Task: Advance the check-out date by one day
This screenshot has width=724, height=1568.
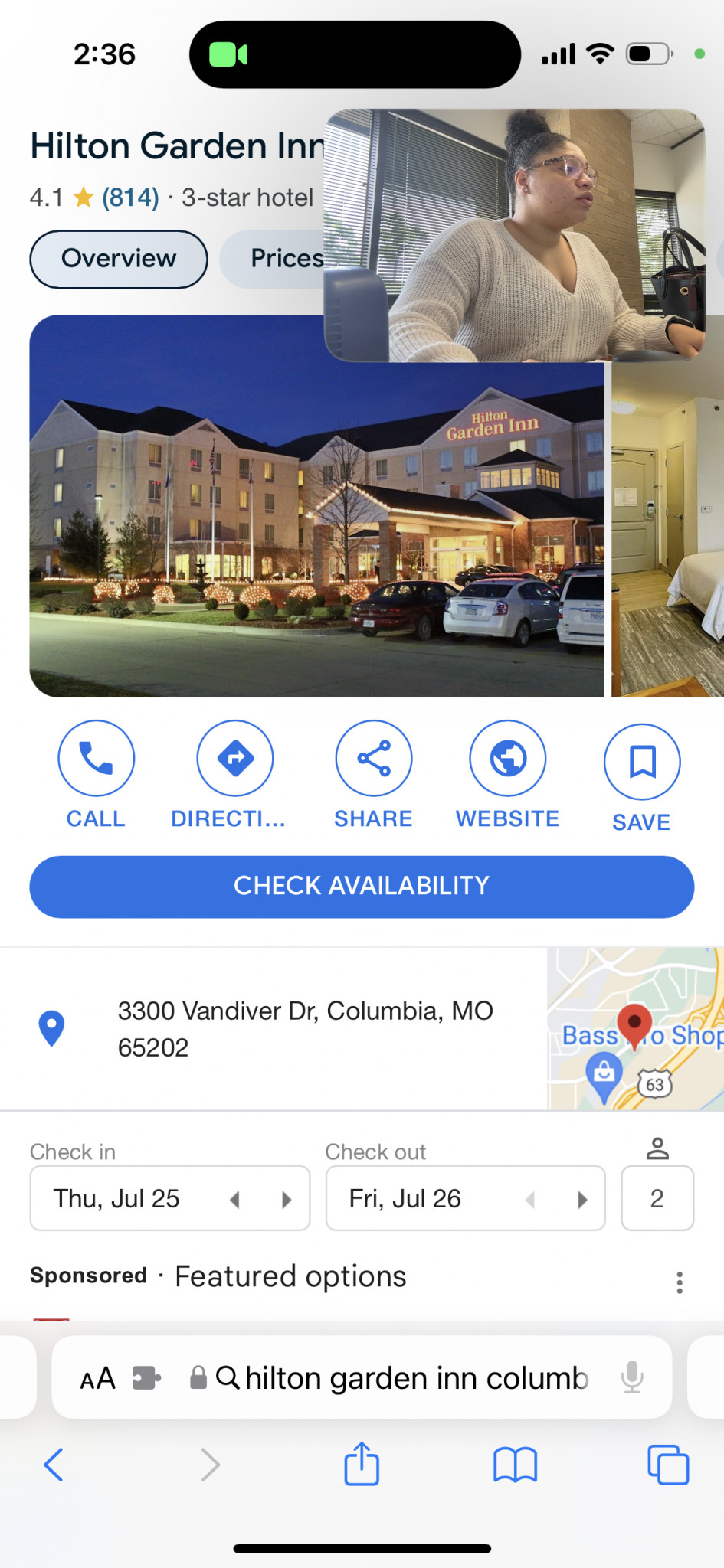Action: tap(582, 1199)
